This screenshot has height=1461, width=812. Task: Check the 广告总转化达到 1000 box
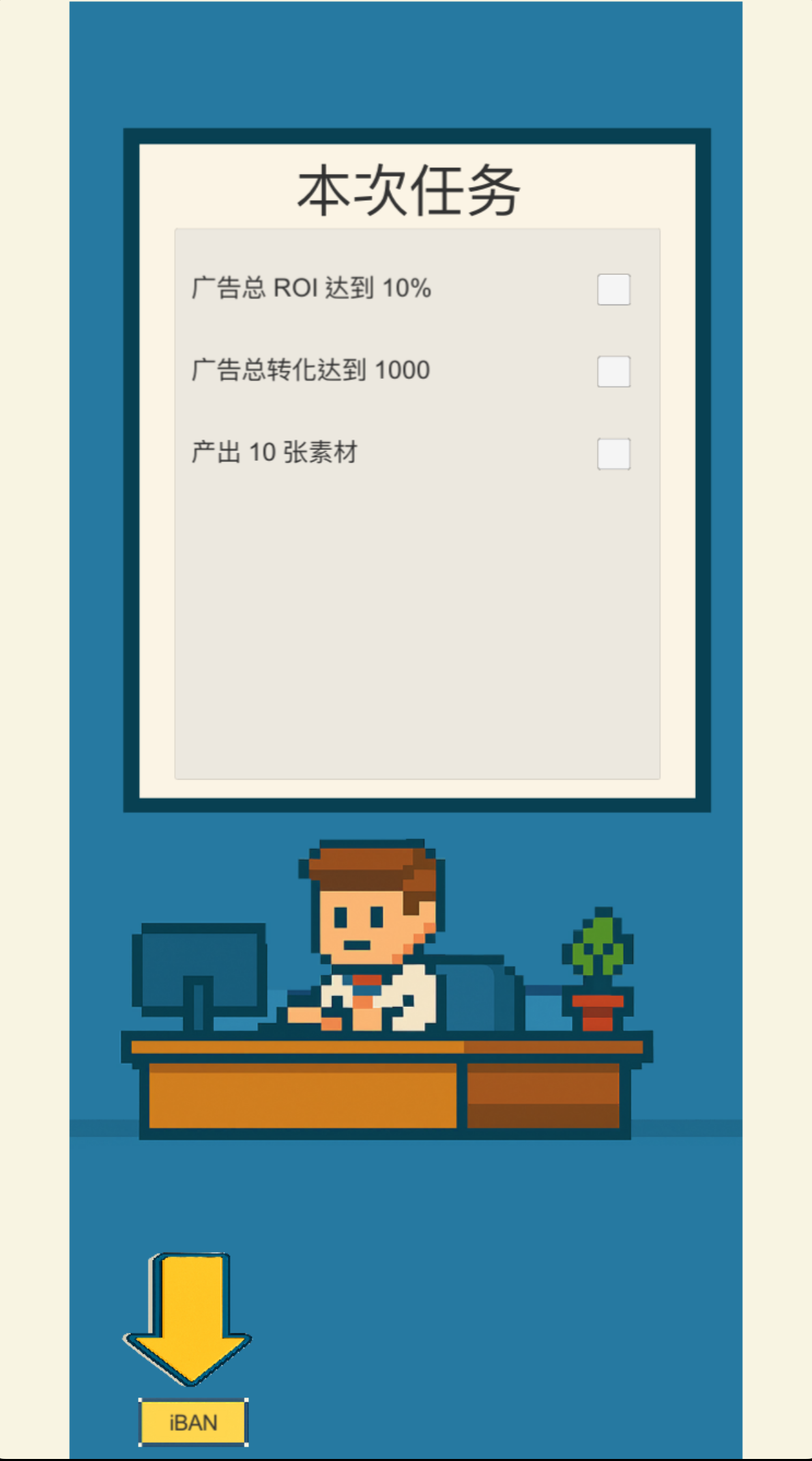click(613, 371)
